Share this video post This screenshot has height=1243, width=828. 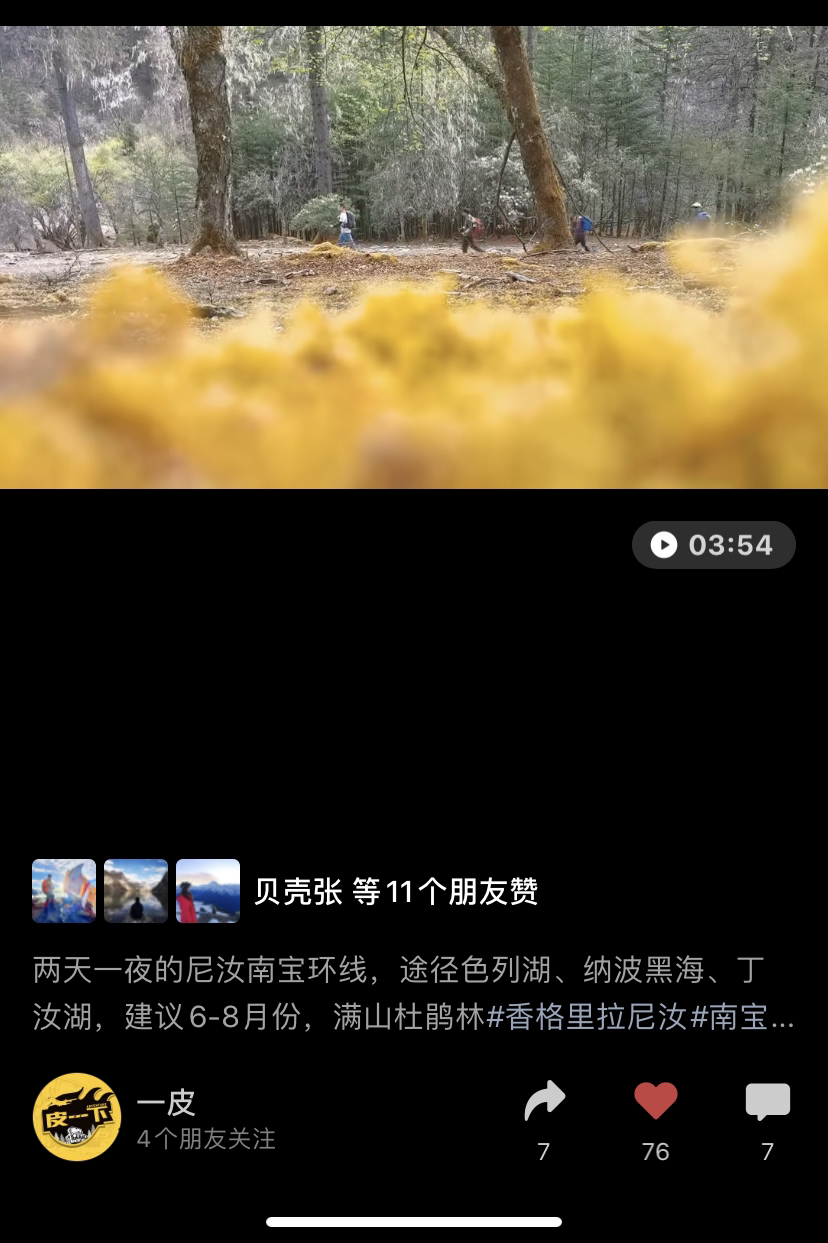click(544, 1102)
